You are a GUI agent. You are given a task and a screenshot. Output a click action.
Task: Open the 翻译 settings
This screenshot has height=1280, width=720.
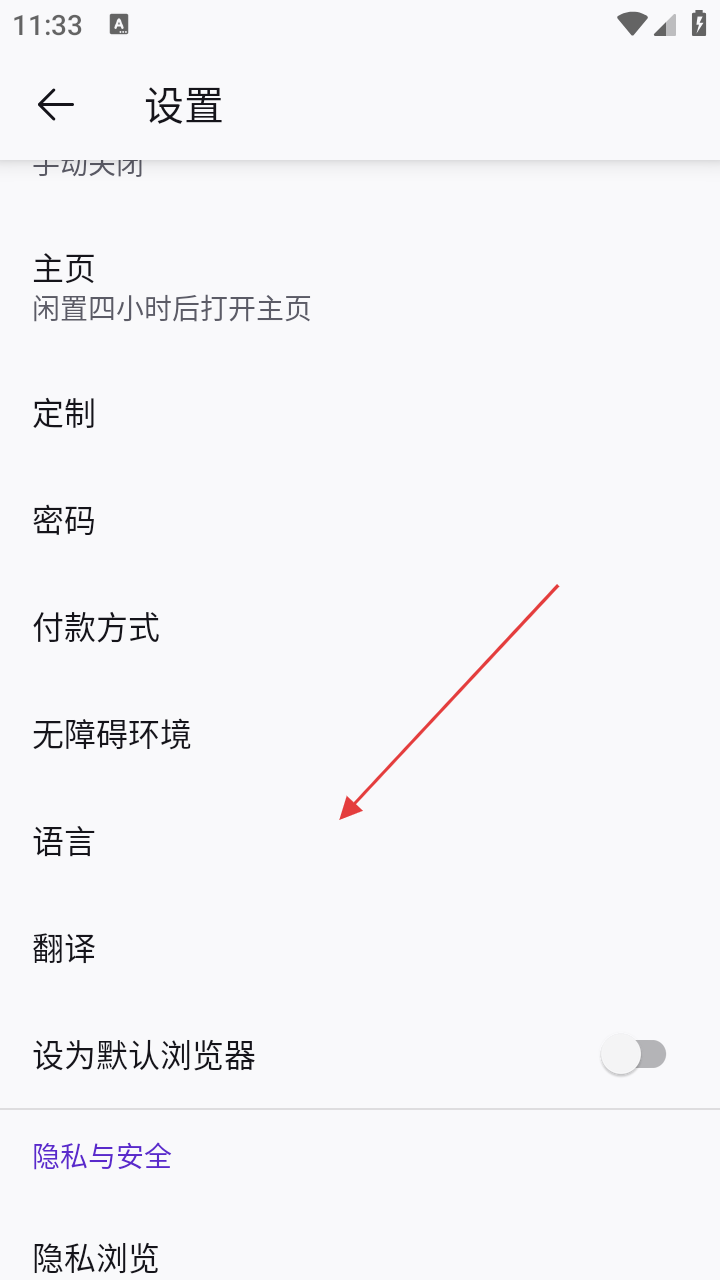[64, 948]
